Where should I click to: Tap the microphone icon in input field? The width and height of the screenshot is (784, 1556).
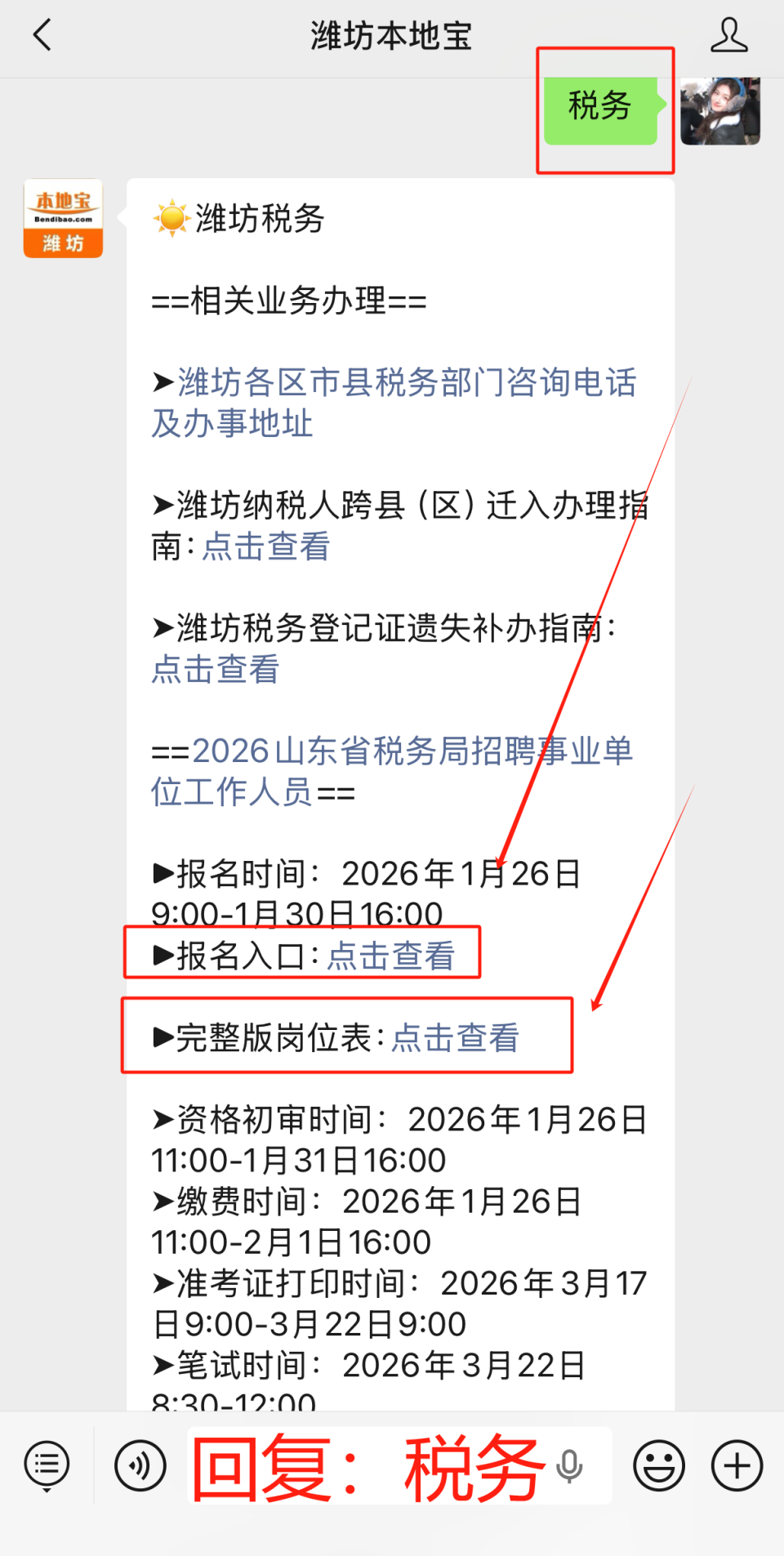[x=570, y=1465]
